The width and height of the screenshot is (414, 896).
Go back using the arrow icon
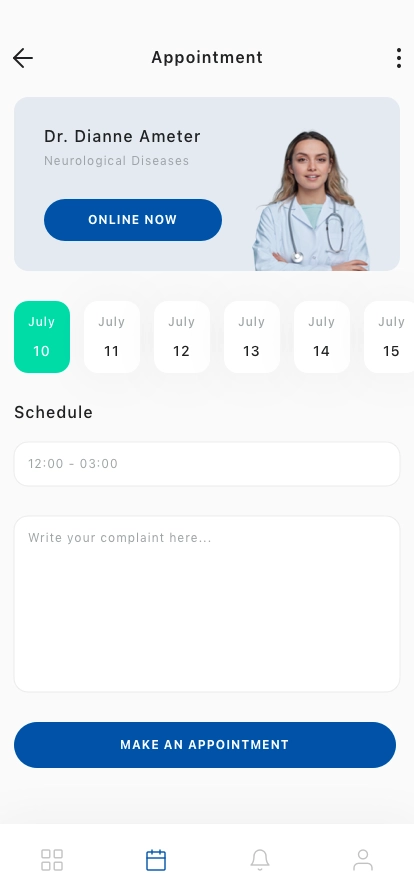tap(23, 58)
